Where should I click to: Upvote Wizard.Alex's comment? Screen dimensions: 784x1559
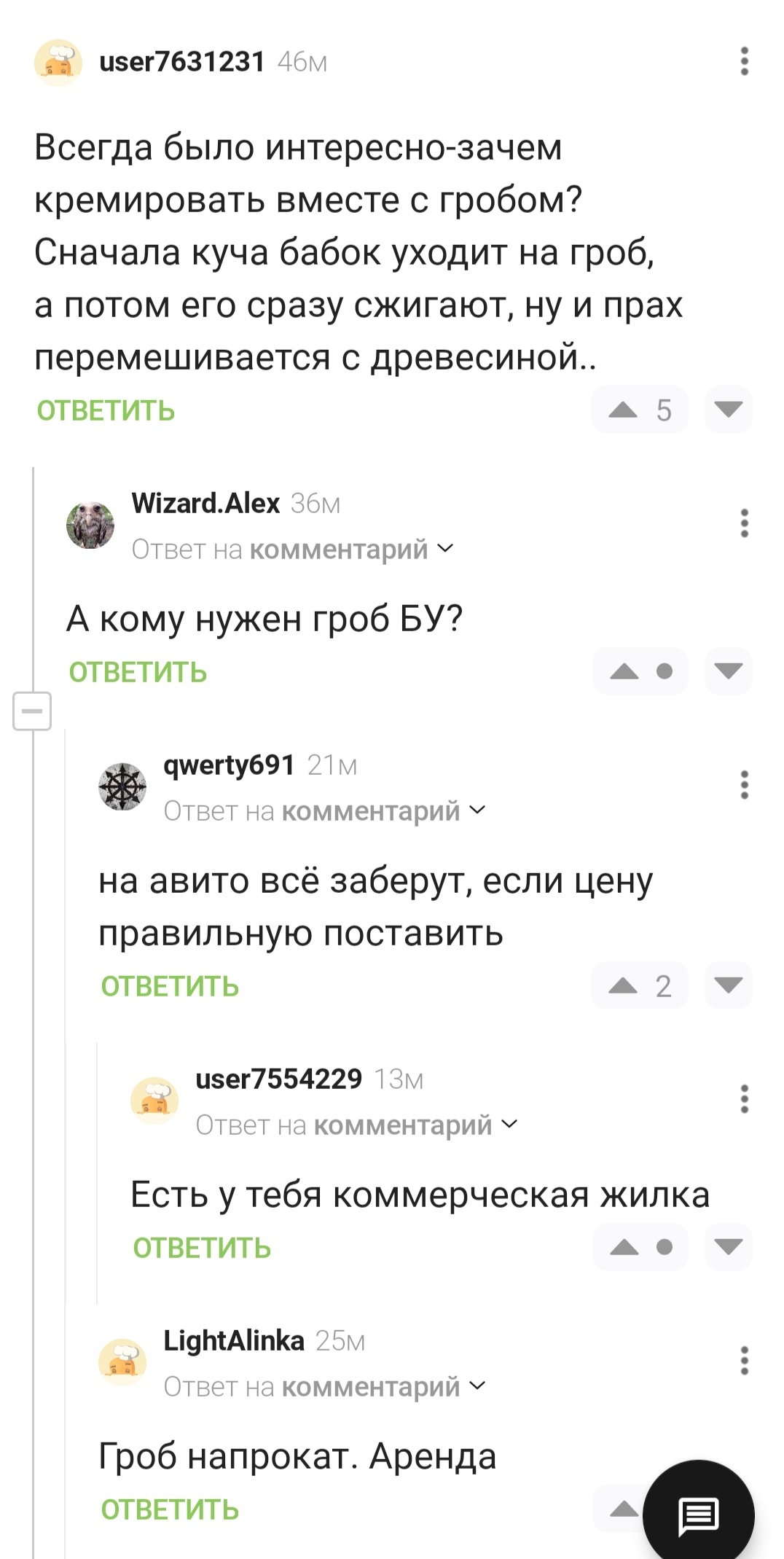click(x=624, y=671)
